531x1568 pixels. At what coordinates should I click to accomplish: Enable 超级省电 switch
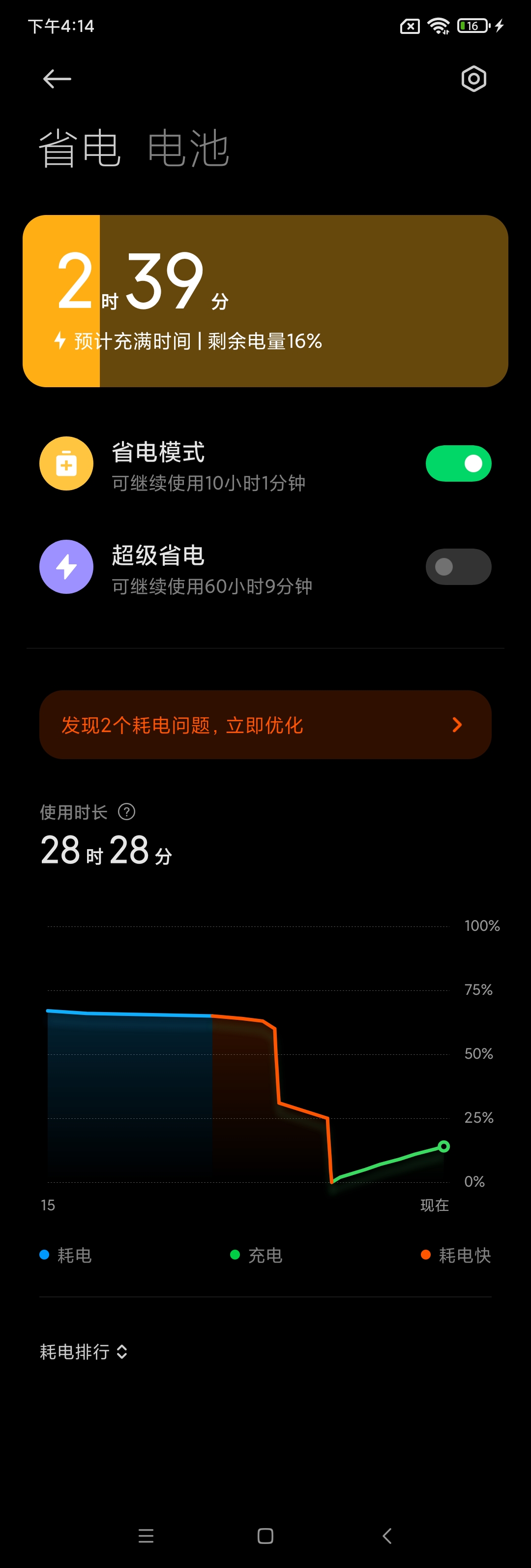pos(458,567)
